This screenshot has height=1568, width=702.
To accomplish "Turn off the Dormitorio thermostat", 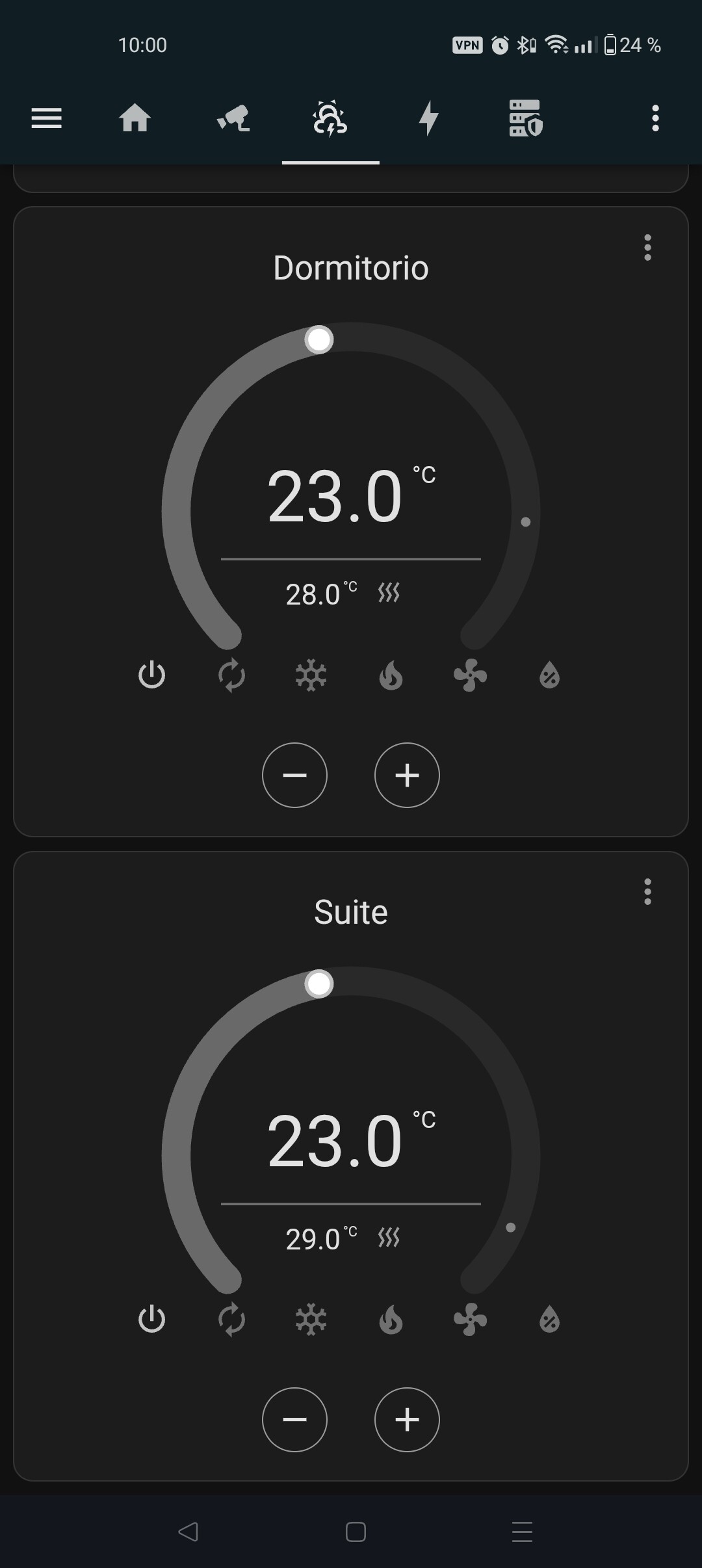I will 152,675.
